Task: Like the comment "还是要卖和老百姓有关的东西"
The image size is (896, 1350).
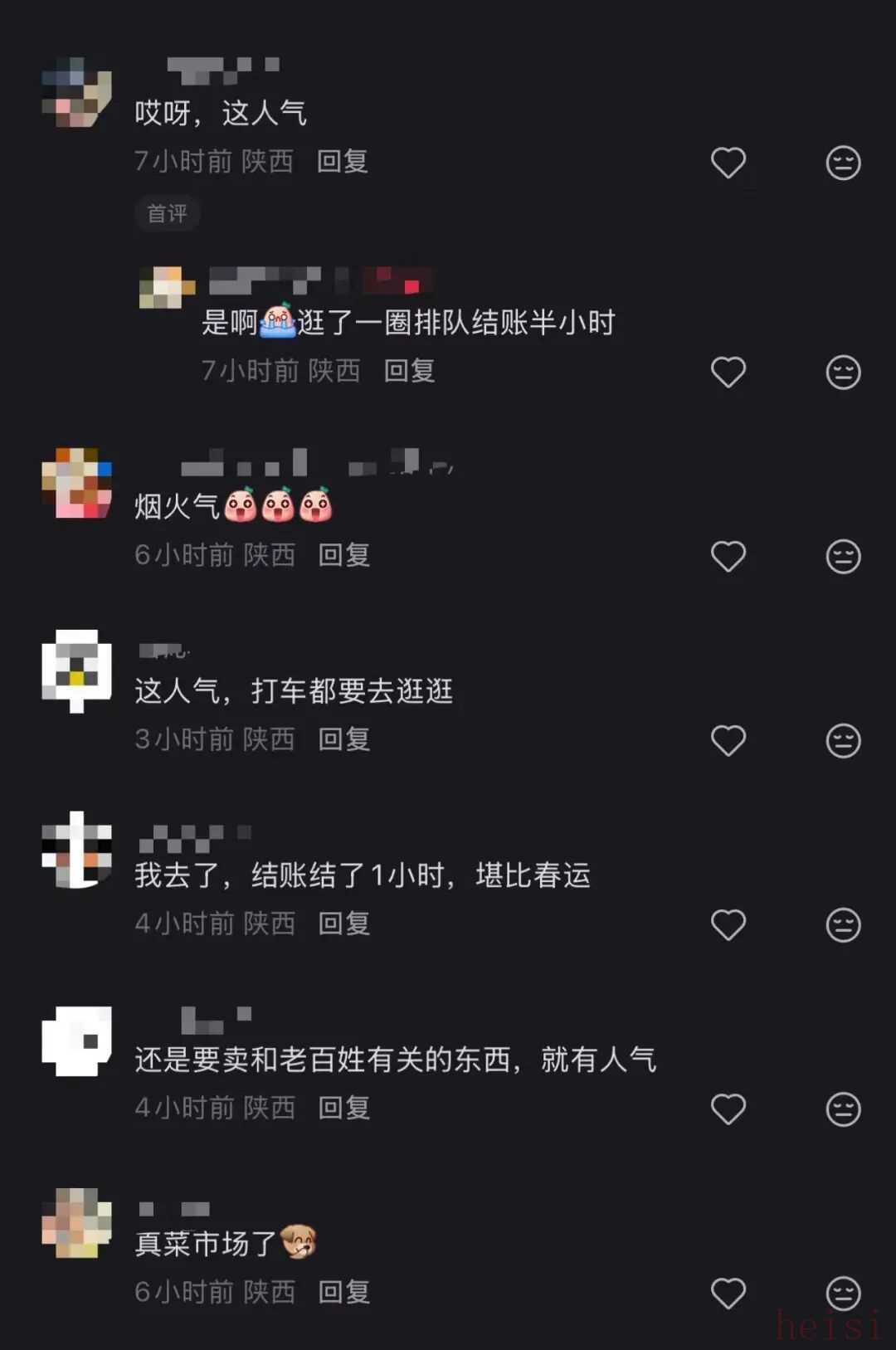Action: [x=728, y=1109]
